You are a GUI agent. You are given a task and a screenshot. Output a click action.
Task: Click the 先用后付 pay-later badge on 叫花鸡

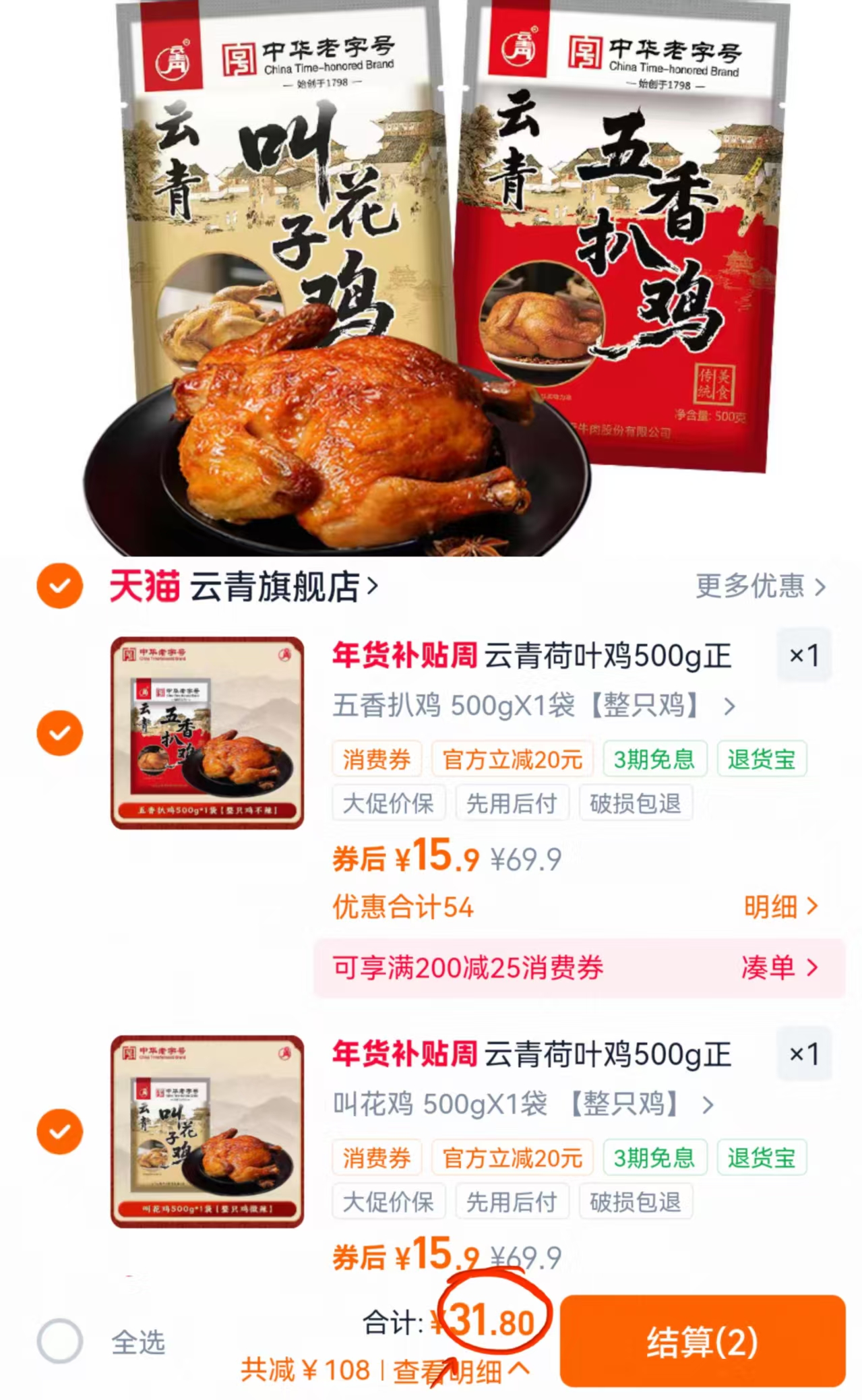512,1202
